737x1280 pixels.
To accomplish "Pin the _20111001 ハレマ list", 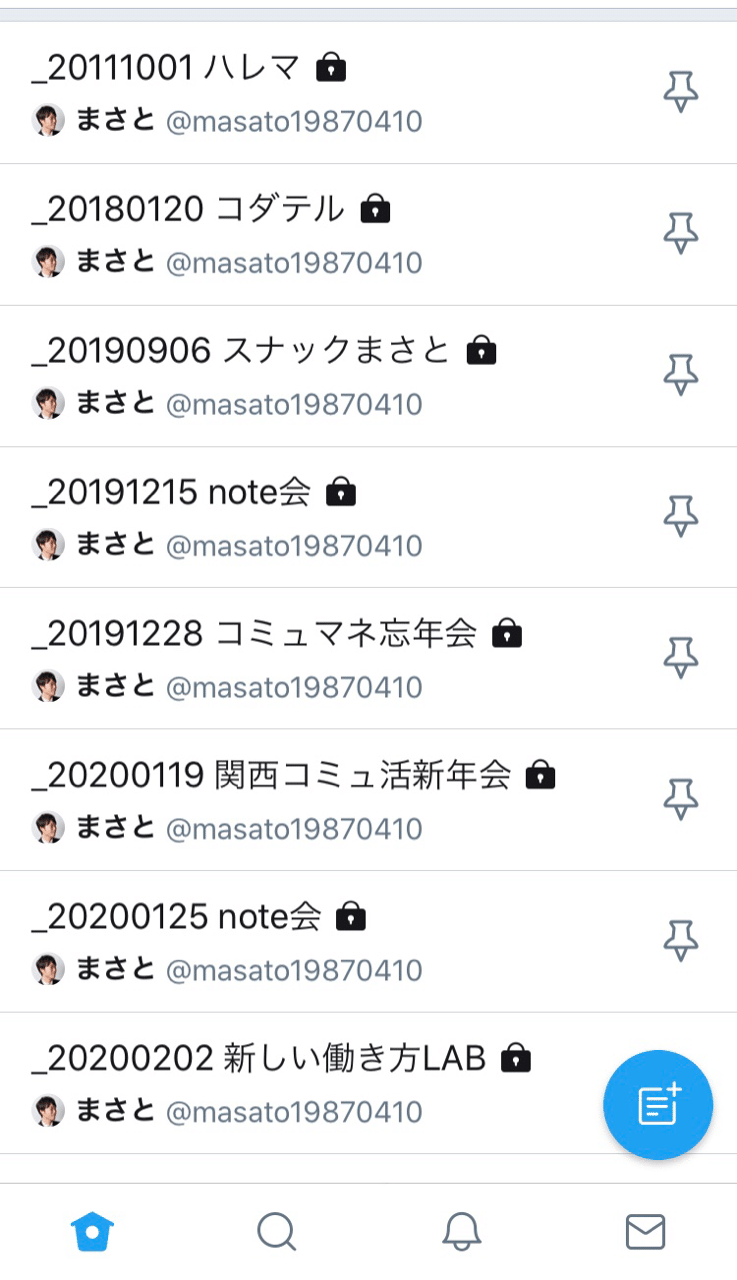I will tap(680, 92).
